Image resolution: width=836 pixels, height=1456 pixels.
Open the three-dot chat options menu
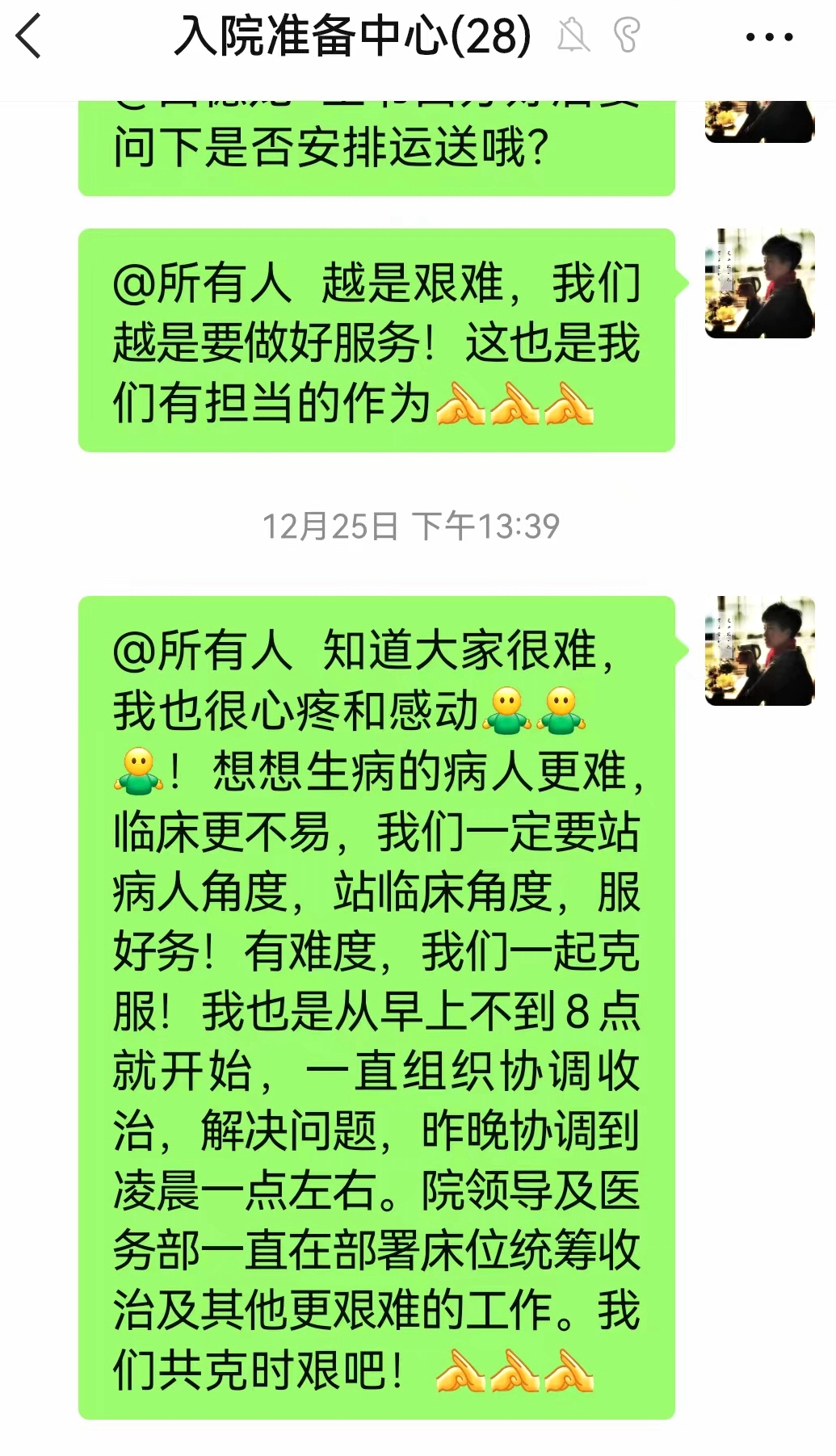[x=768, y=37]
